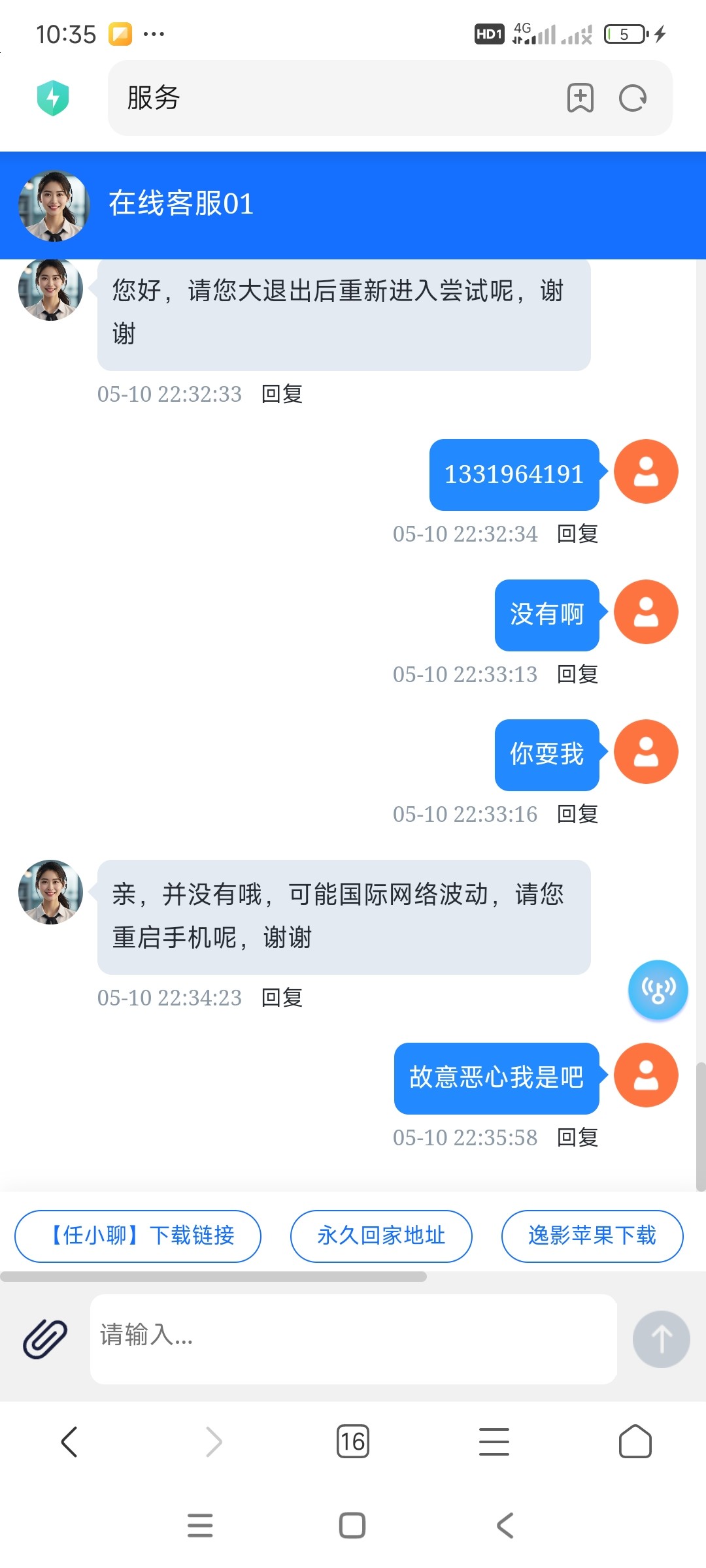The image size is (706, 1568).
Task: Tap 回复 under the 22:32:33 message
Action: 282,394
